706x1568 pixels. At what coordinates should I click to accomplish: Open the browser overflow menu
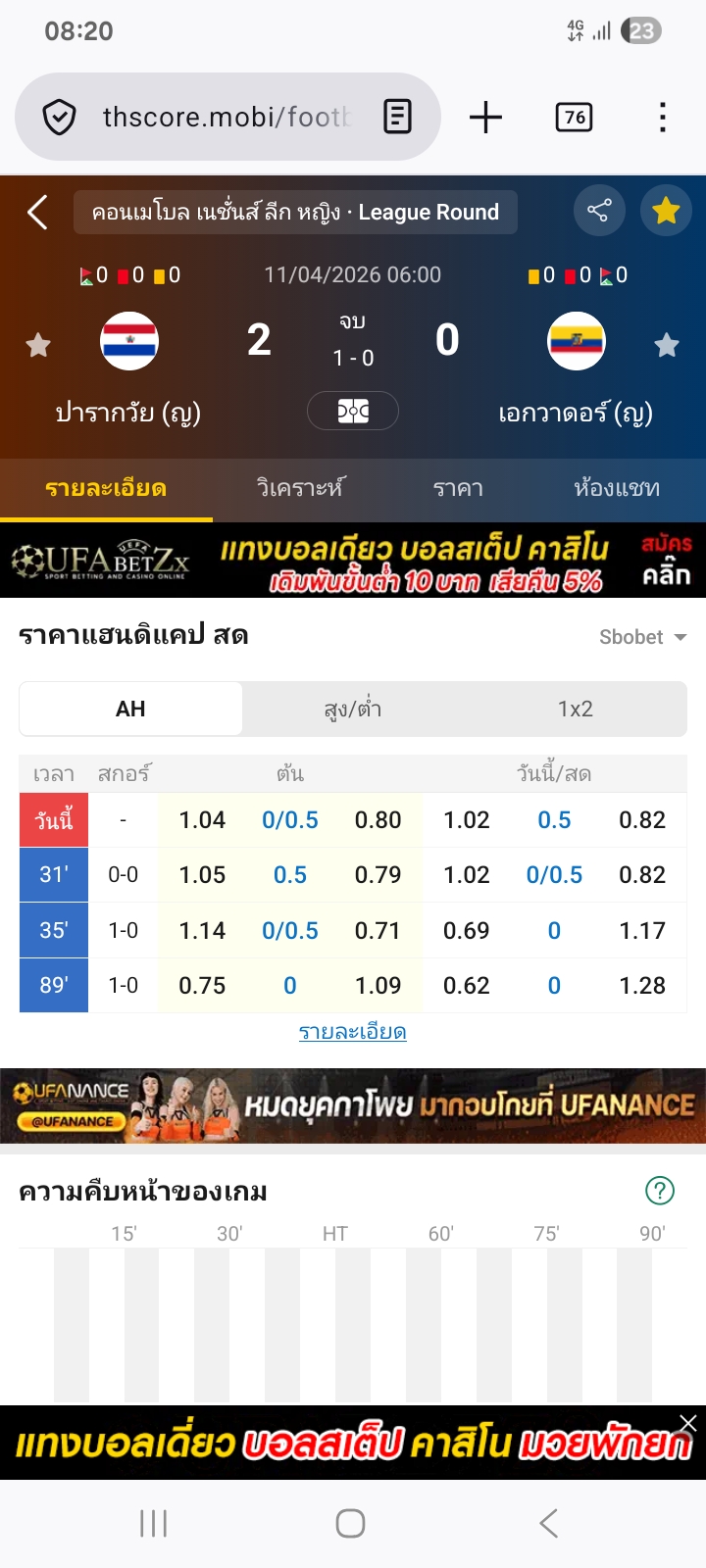[663, 118]
